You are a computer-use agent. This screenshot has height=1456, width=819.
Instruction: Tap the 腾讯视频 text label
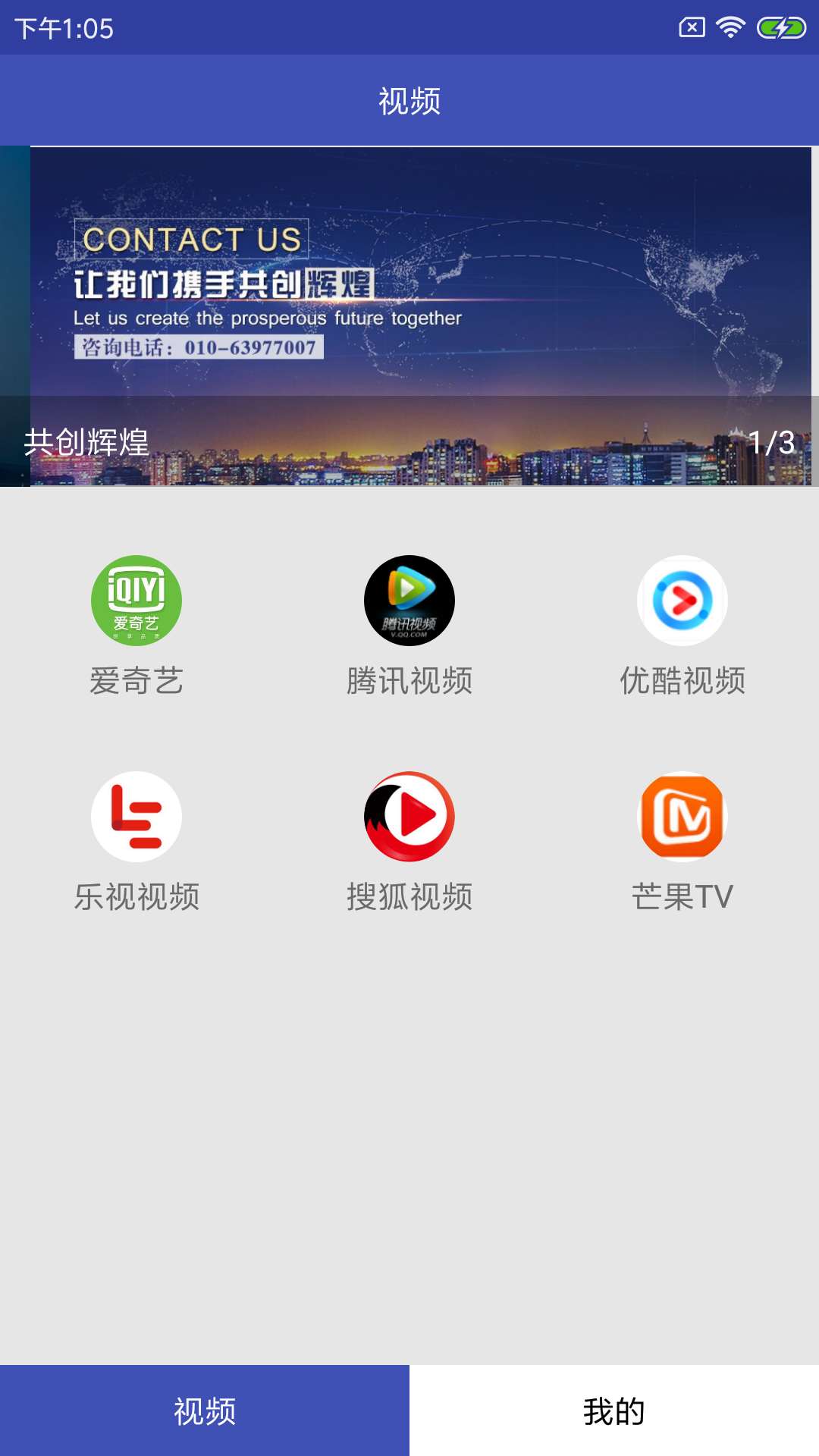point(409,682)
